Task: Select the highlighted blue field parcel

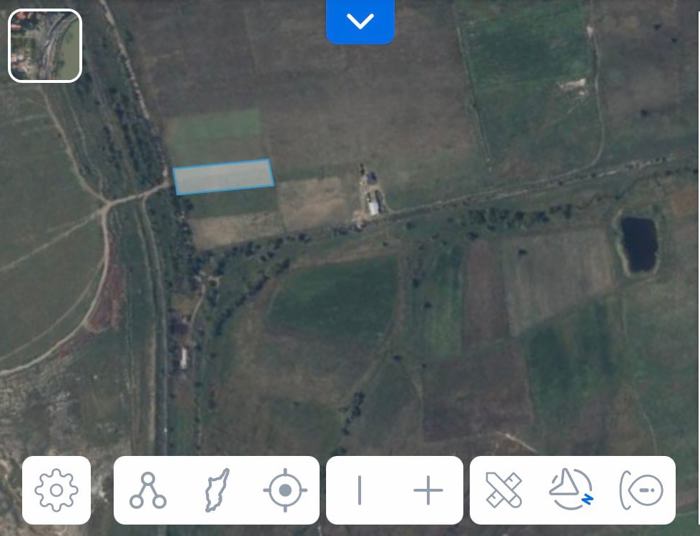Action: [223, 176]
